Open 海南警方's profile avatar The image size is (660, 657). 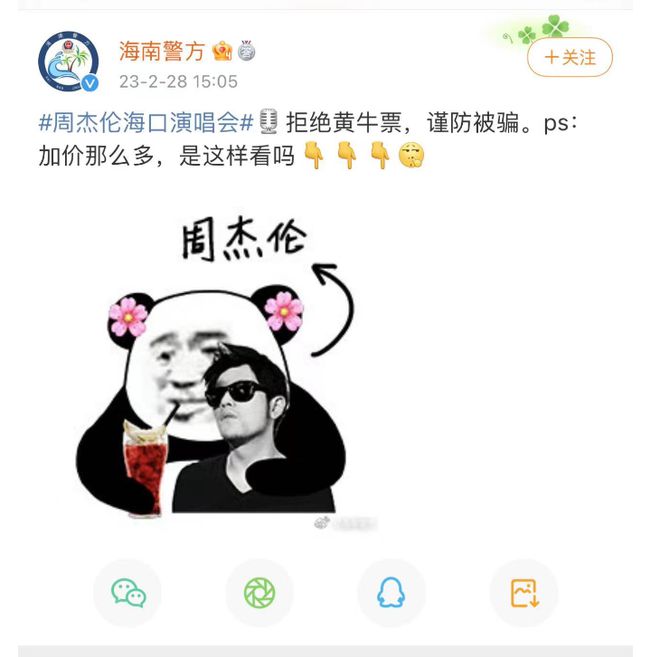[x=68, y=62]
